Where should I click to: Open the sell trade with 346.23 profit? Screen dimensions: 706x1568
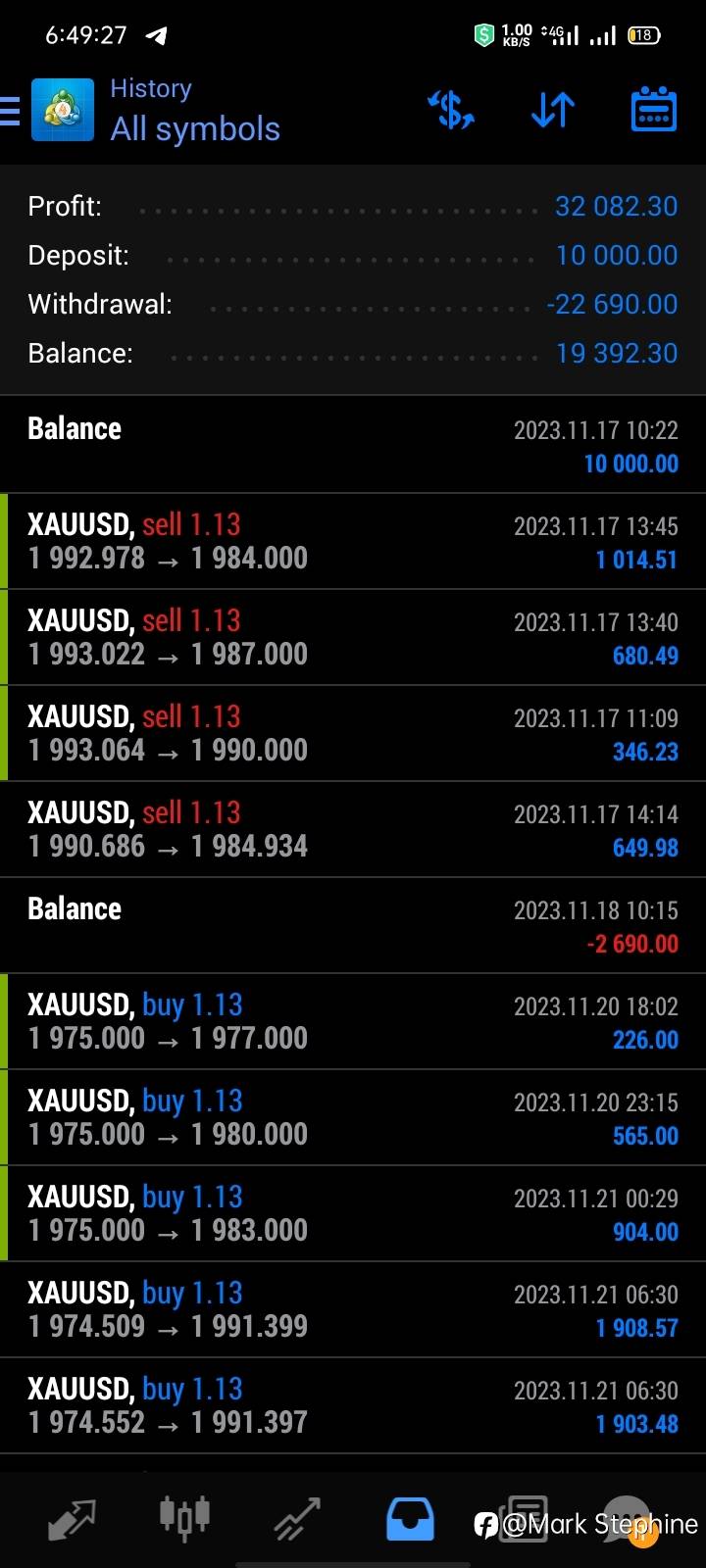(353, 733)
